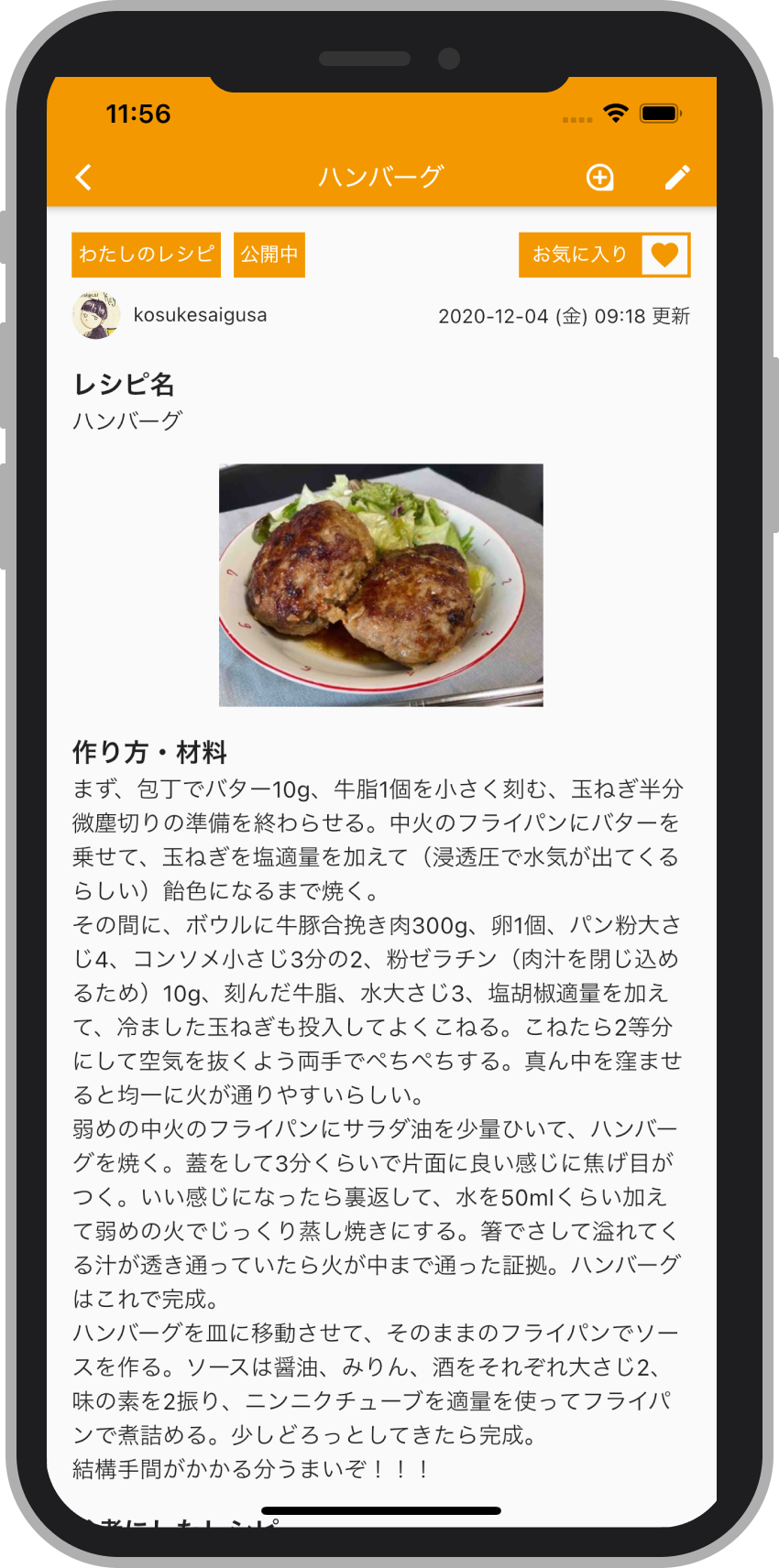The width and height of the screenshot is (779, 1568).
Task: Tap the add circle plus icon
Action: tap(599, 177)
